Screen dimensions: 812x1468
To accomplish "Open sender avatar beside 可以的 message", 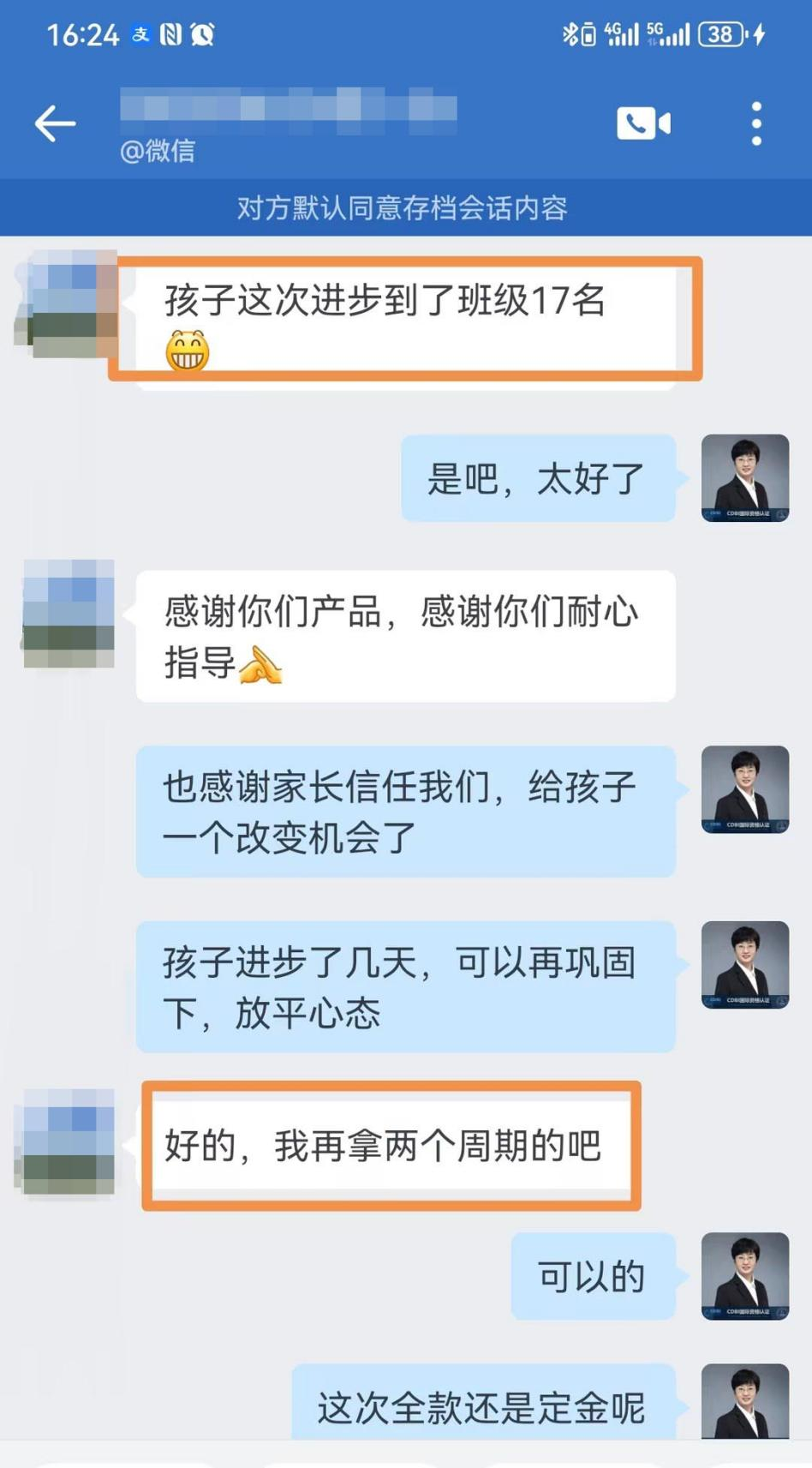I will (744, 1275).
